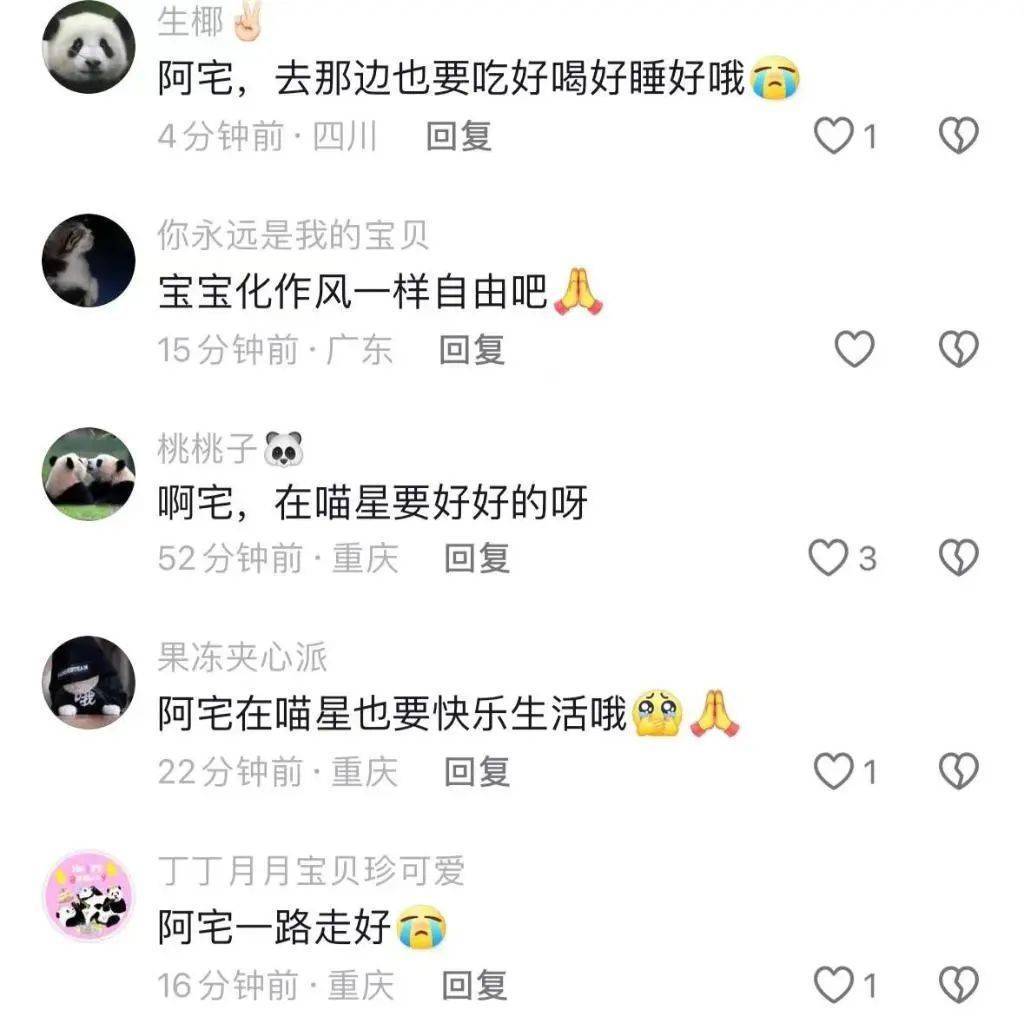Dislike 生椰's comment with broken heart

(x=958, y=136)
